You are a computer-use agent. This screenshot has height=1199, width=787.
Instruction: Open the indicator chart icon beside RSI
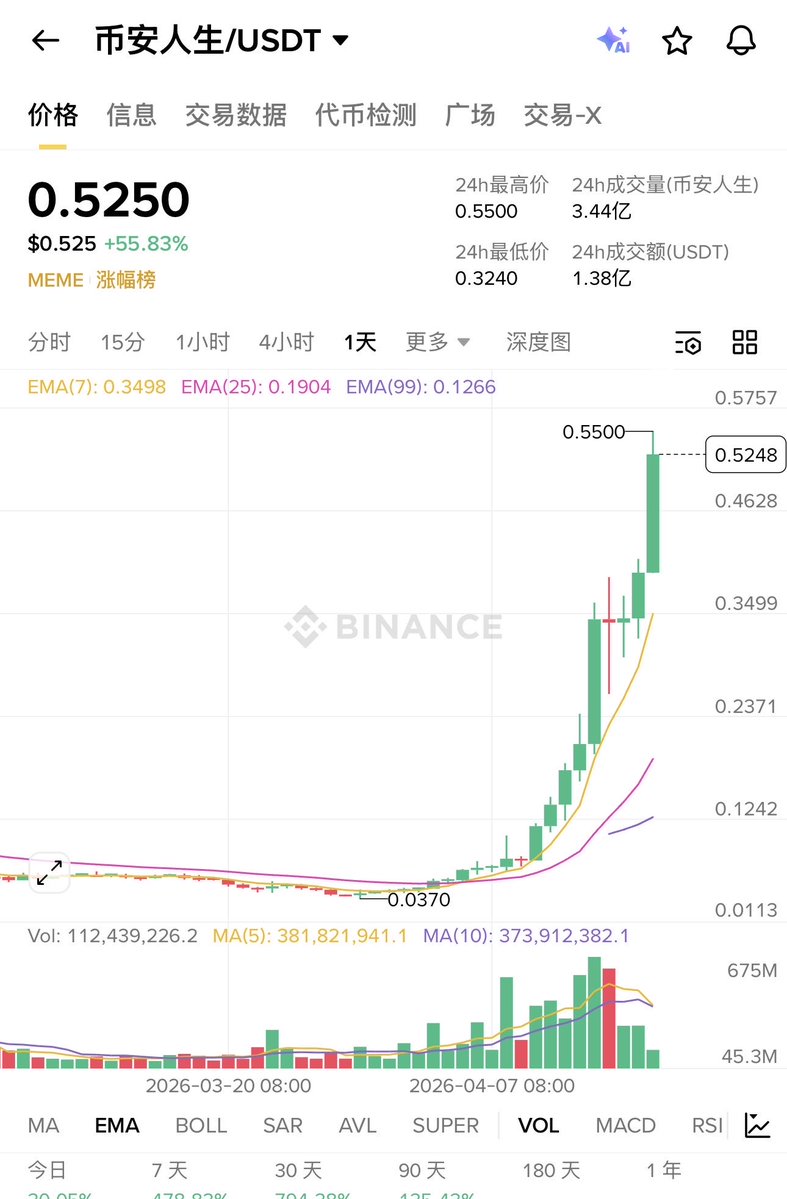(x=758, y=1125)
